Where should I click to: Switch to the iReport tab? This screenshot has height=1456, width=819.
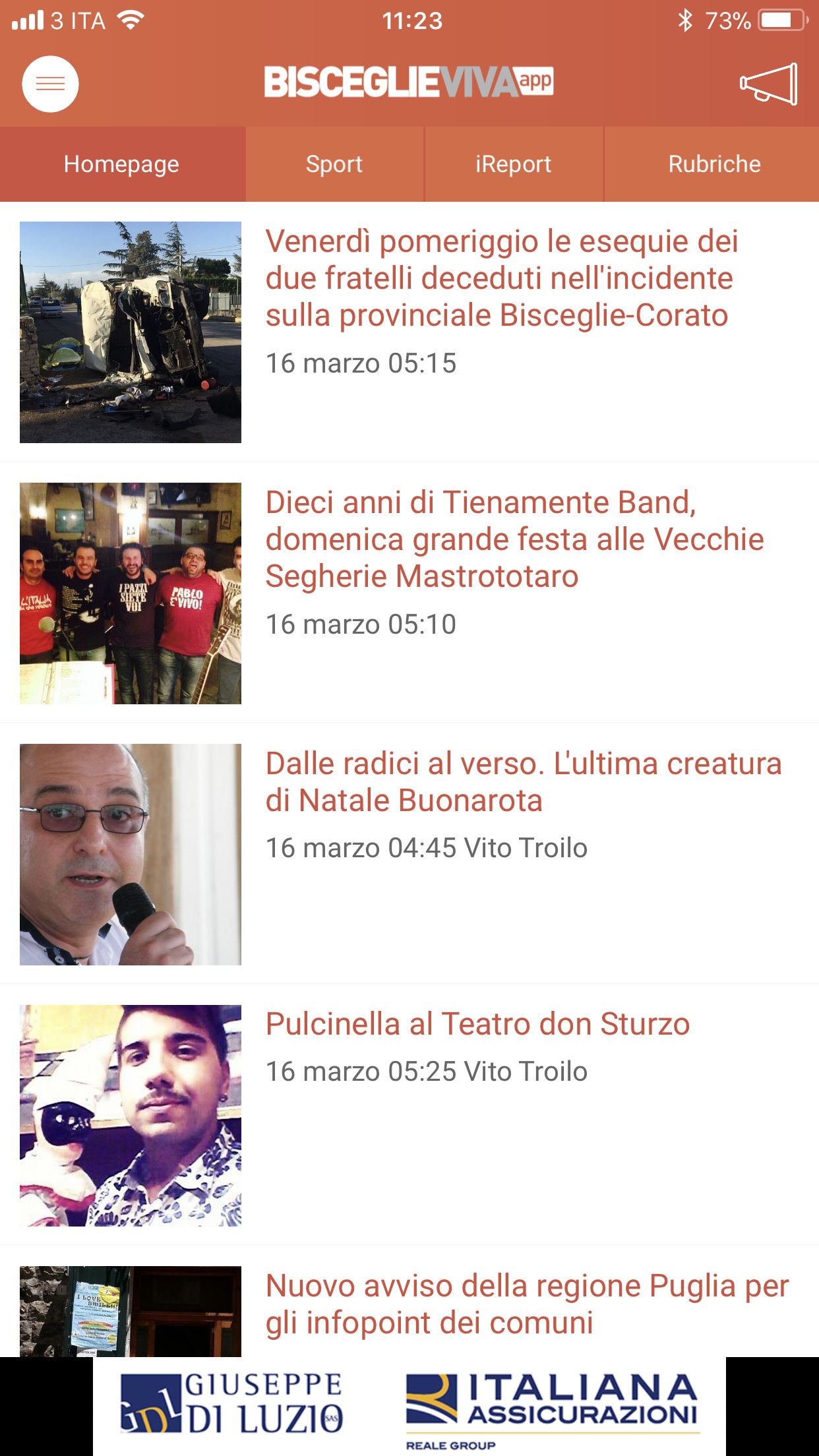[x=514, y=164]
